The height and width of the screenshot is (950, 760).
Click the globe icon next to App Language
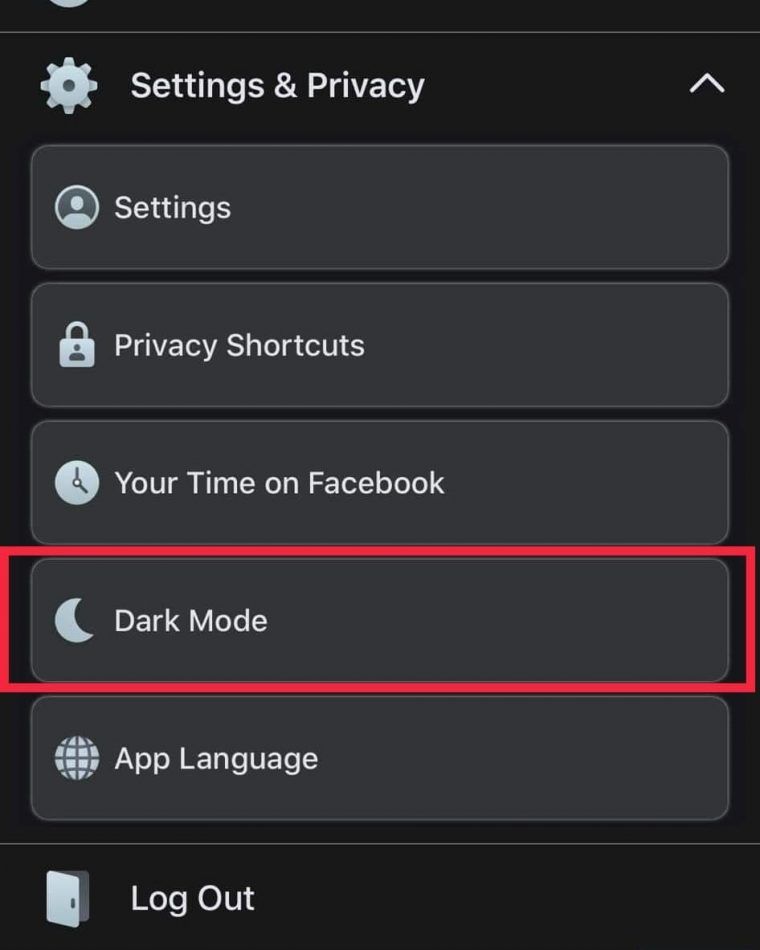(76, 758)
